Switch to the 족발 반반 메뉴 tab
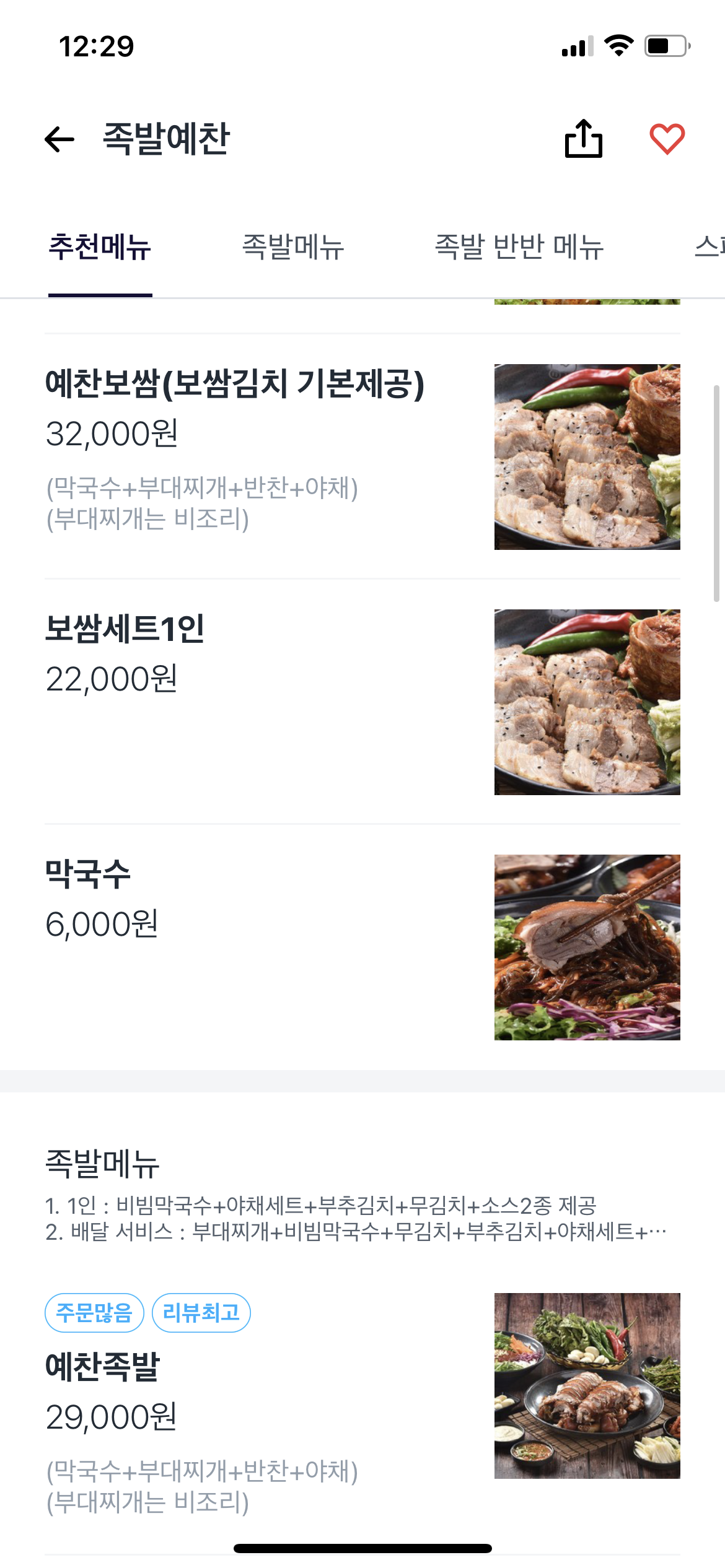 (x=519, y=246)
